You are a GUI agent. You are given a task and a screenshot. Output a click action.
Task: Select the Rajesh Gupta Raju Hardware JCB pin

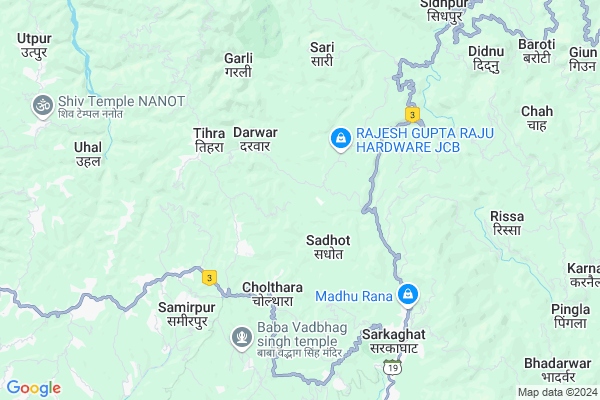click(x=341, y=138)
